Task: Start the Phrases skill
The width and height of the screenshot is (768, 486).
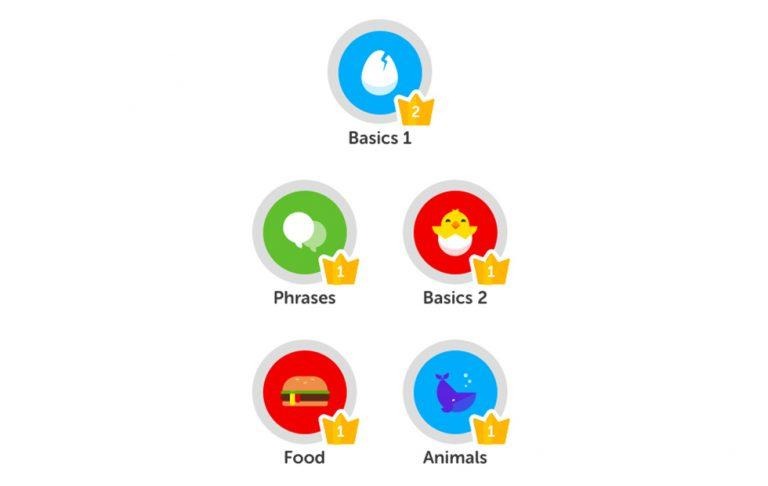Action: pos(304,231)
